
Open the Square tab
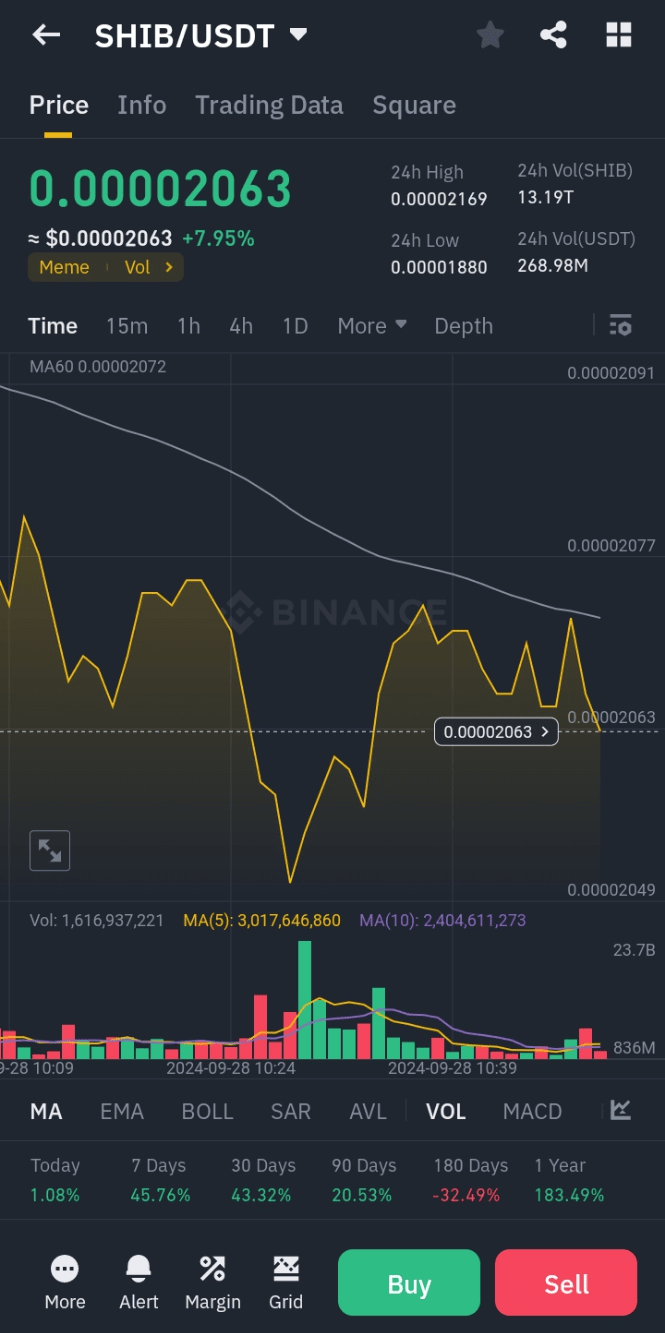point(414,105)
